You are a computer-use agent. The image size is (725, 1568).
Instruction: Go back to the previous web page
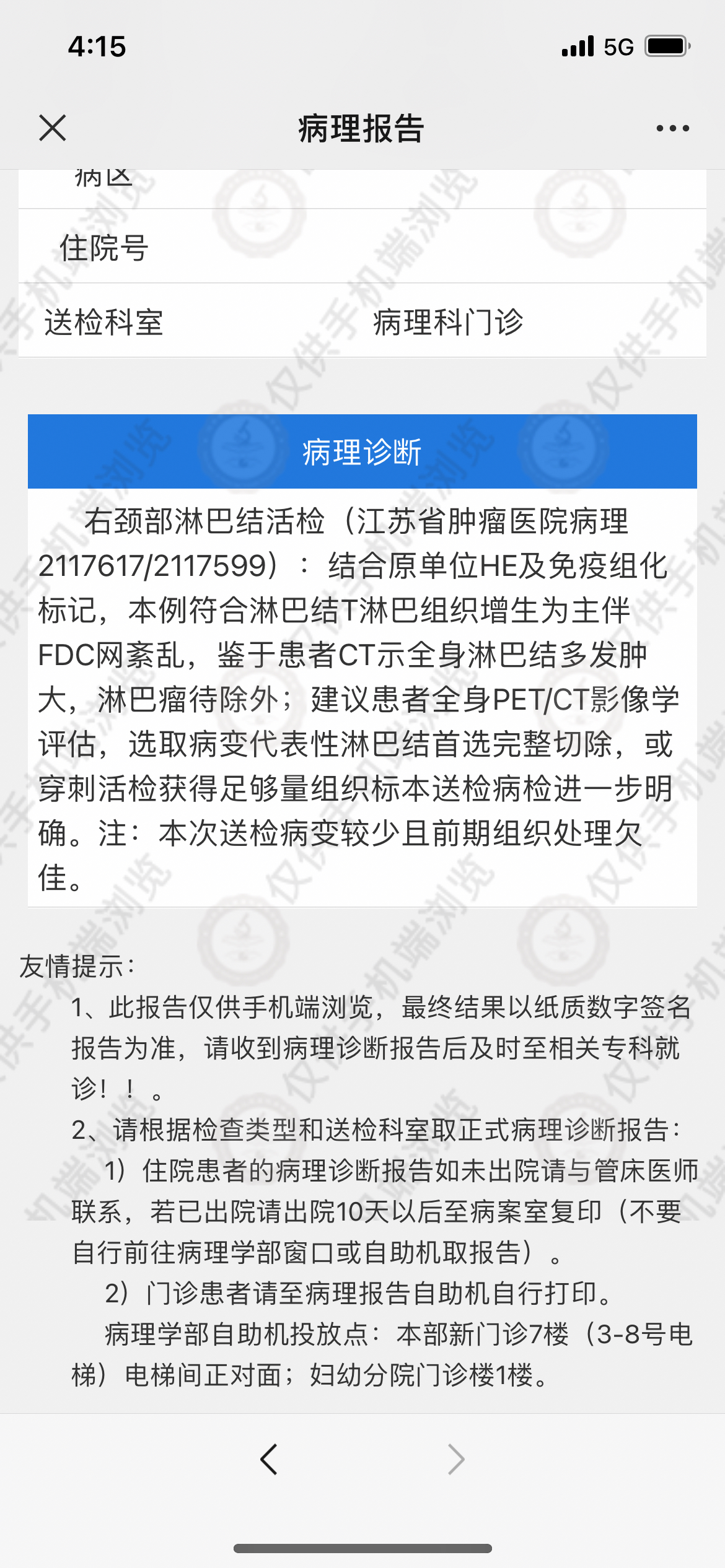(x=269, y=1460)
